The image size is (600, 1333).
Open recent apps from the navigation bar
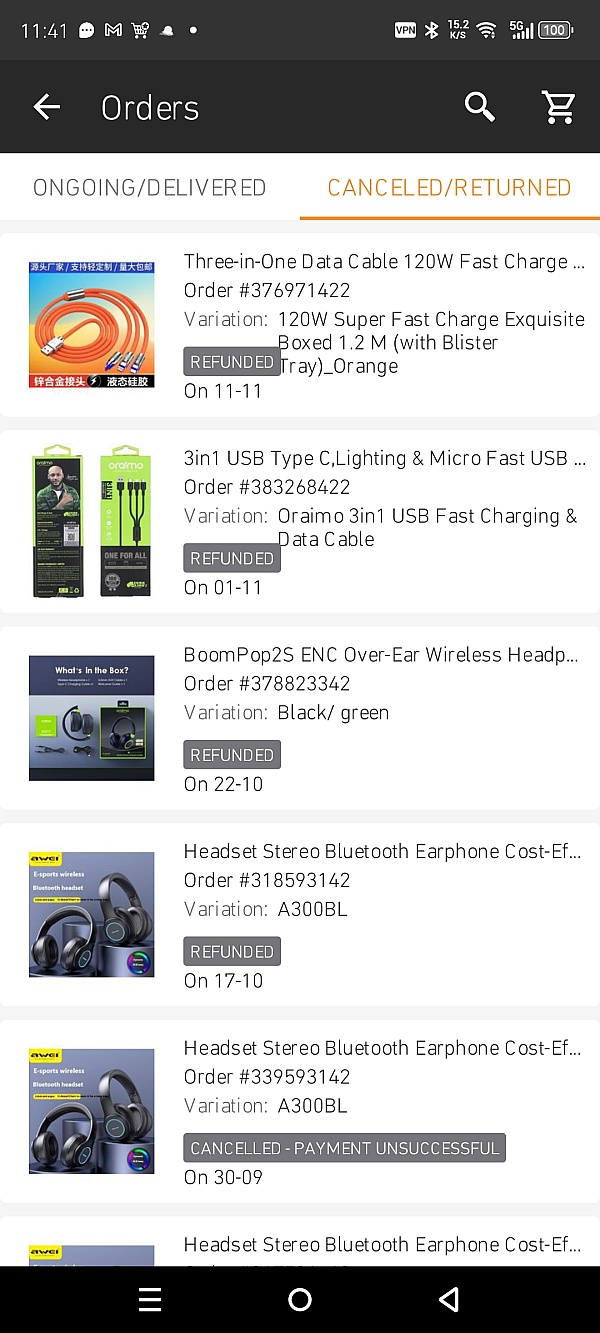150,1299
